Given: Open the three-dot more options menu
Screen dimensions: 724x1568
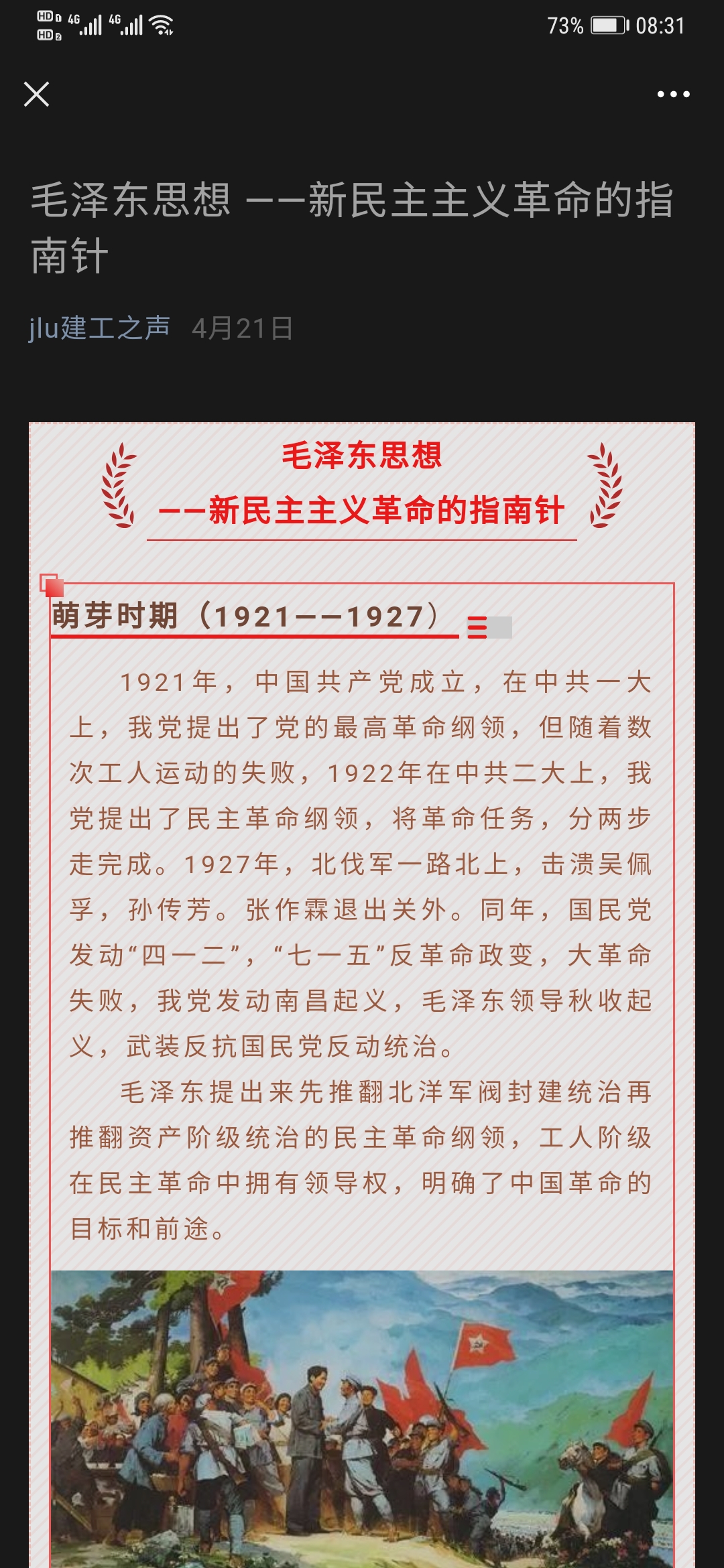Looking at the screenshot, I should (x=673, y=94).
